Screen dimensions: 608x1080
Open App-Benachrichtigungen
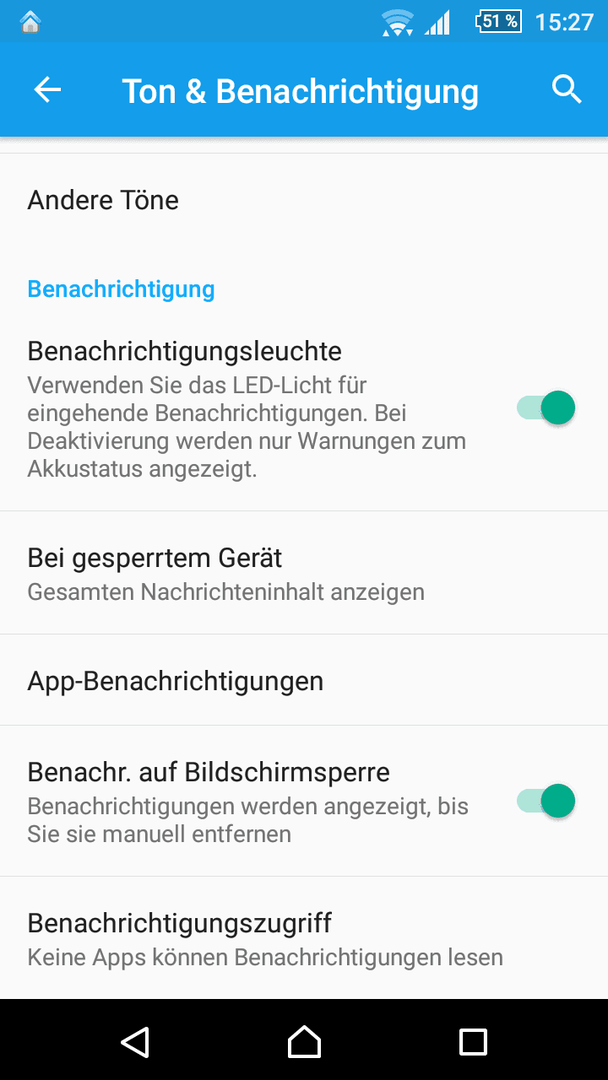click(304, 681)
